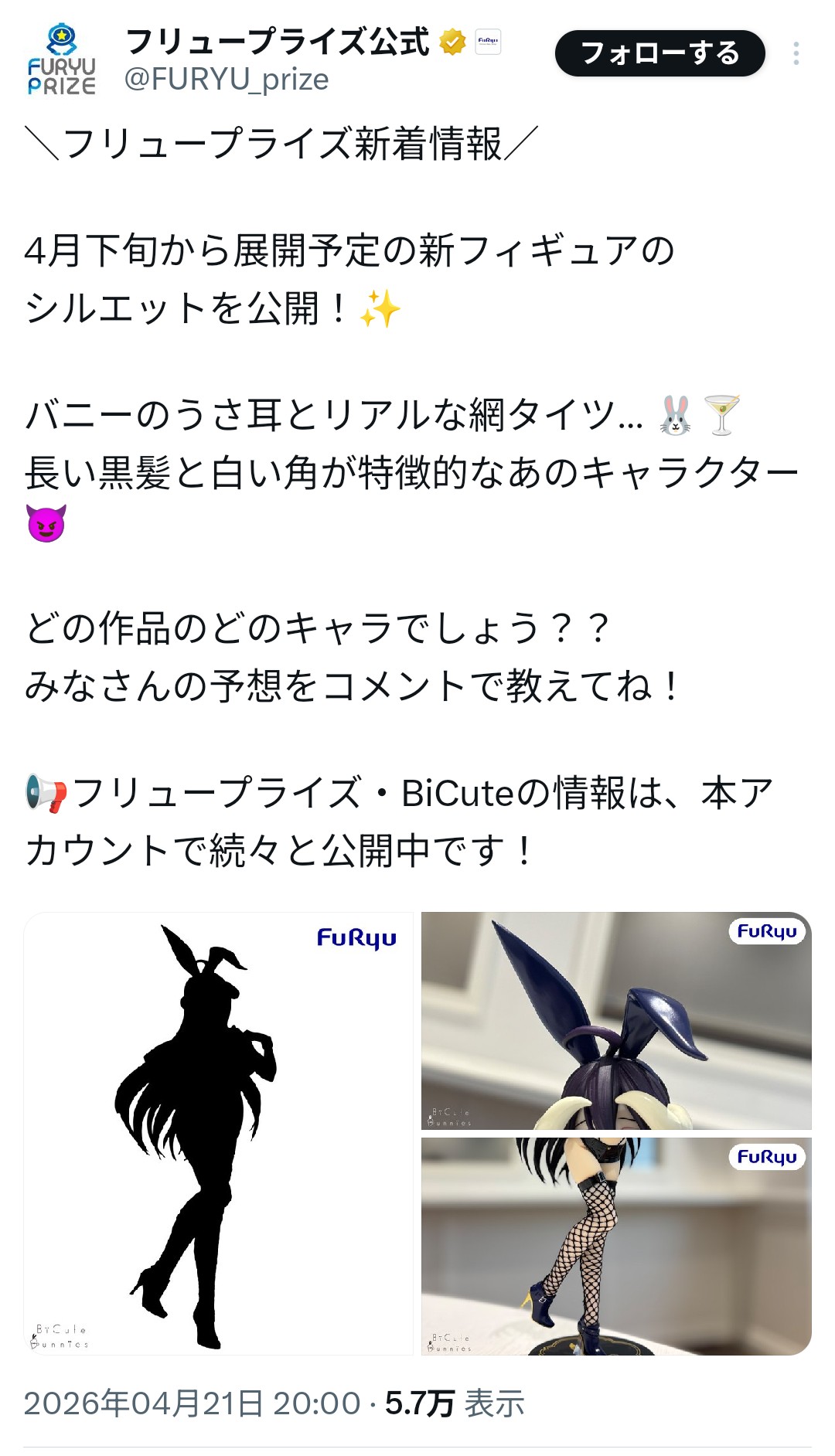The width and height of the screenshot is (835, 1456).
Task: Open the bunny ears figure photo
Action: [x=615, y=1020]
